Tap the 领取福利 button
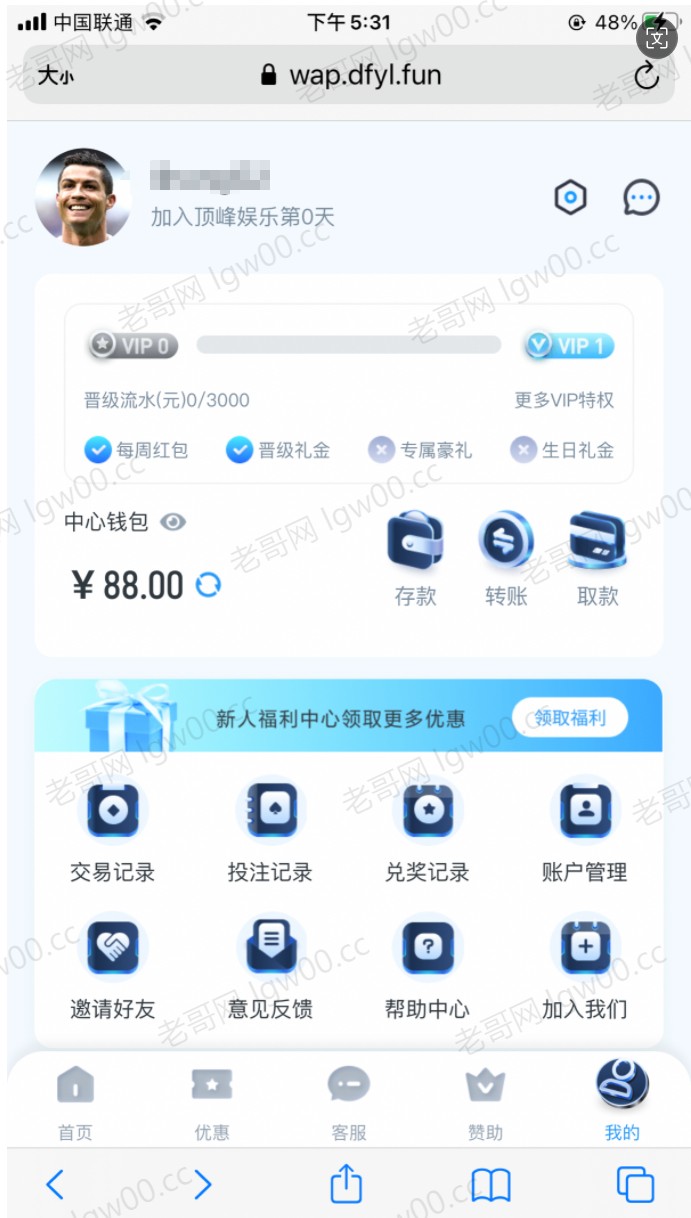Screen dimensions: 691x1218 click(x=570, y=718)
